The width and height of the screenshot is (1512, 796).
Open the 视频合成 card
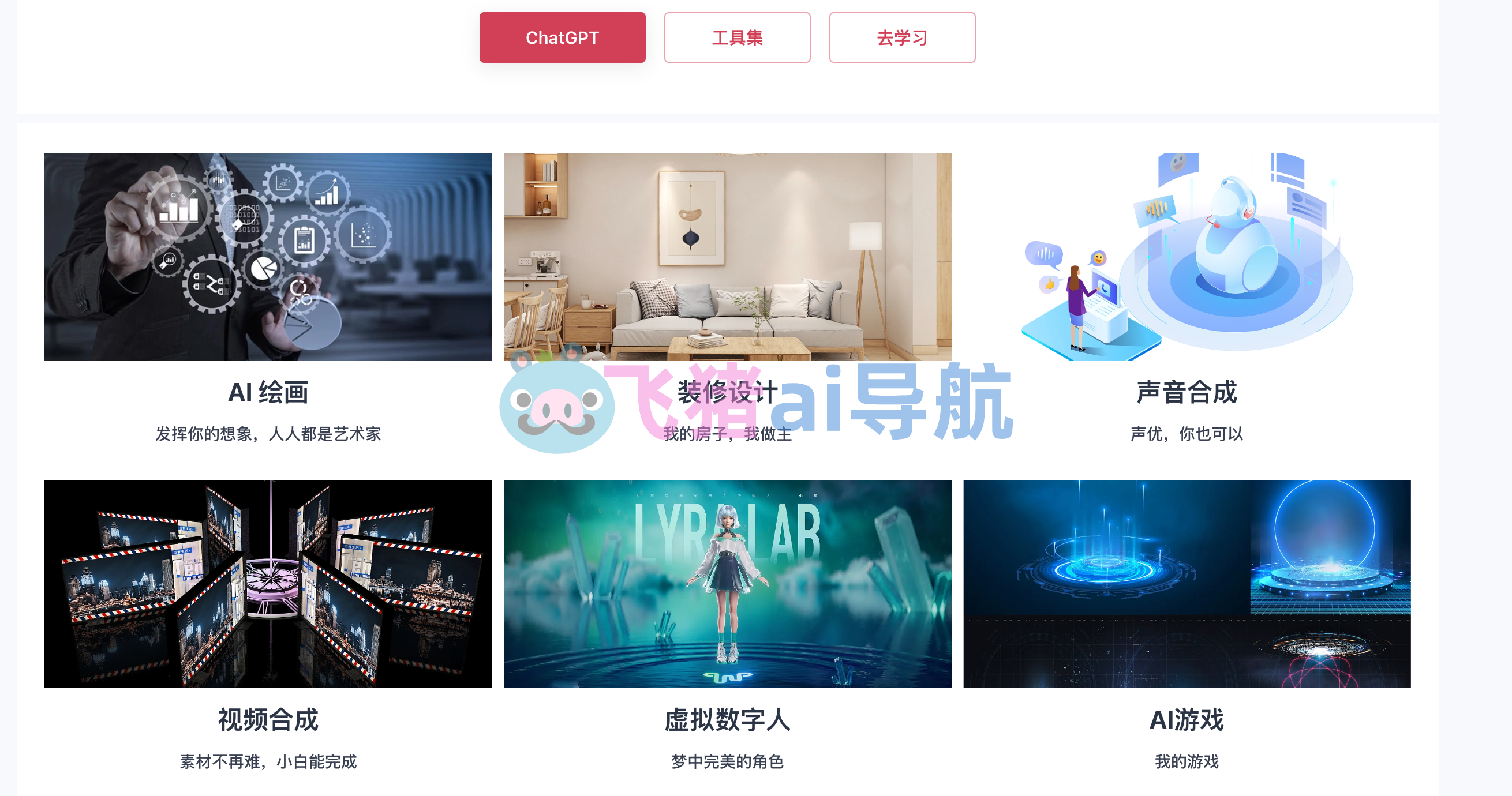coord(268,584)
